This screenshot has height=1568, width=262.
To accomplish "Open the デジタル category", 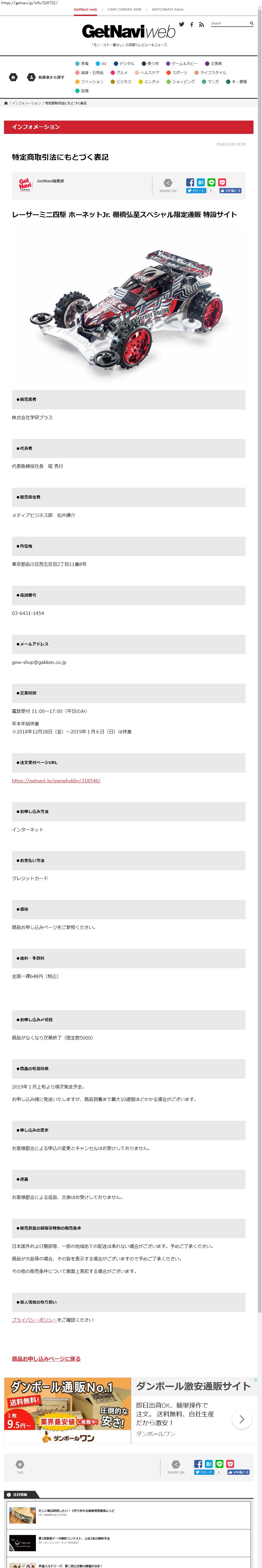I will click(124, 63).
